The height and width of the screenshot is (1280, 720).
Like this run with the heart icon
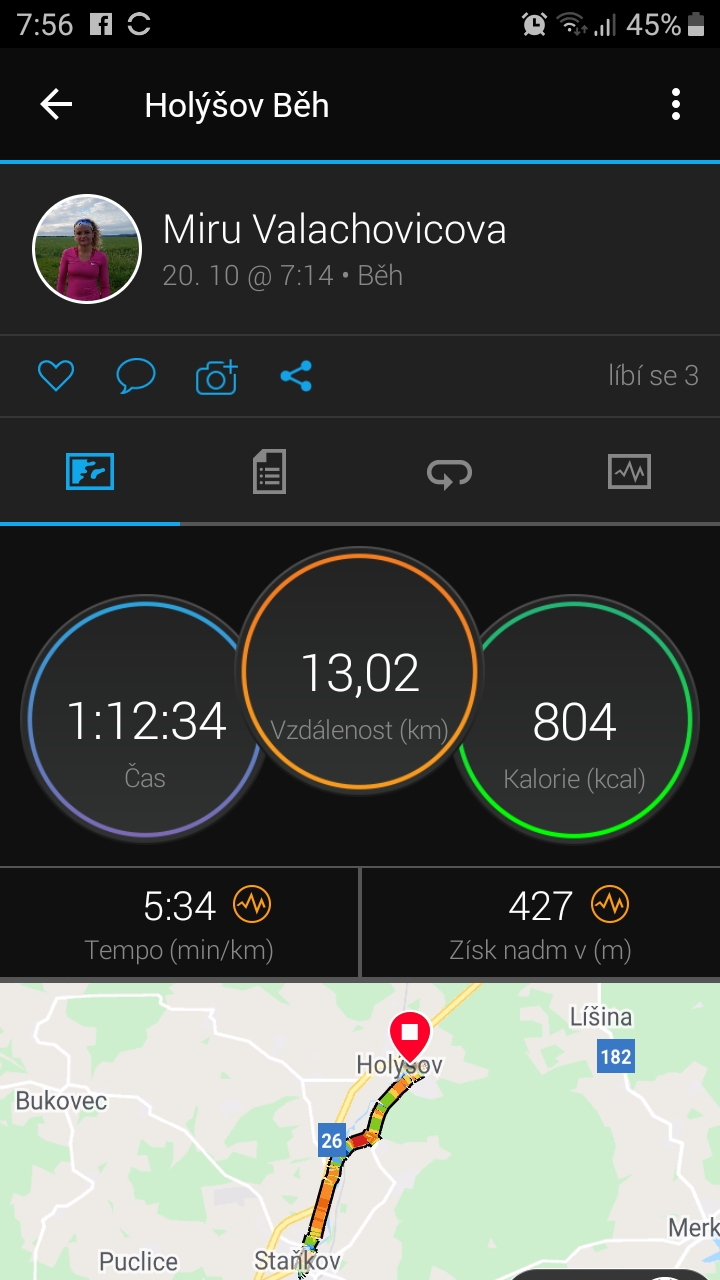tap(56, 376)
